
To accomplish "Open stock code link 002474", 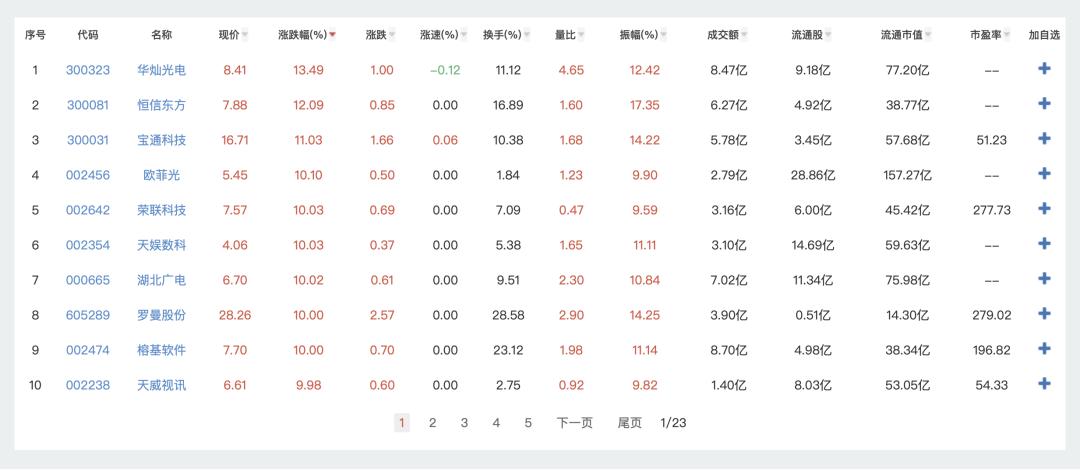I will click(x=88, y=350).
